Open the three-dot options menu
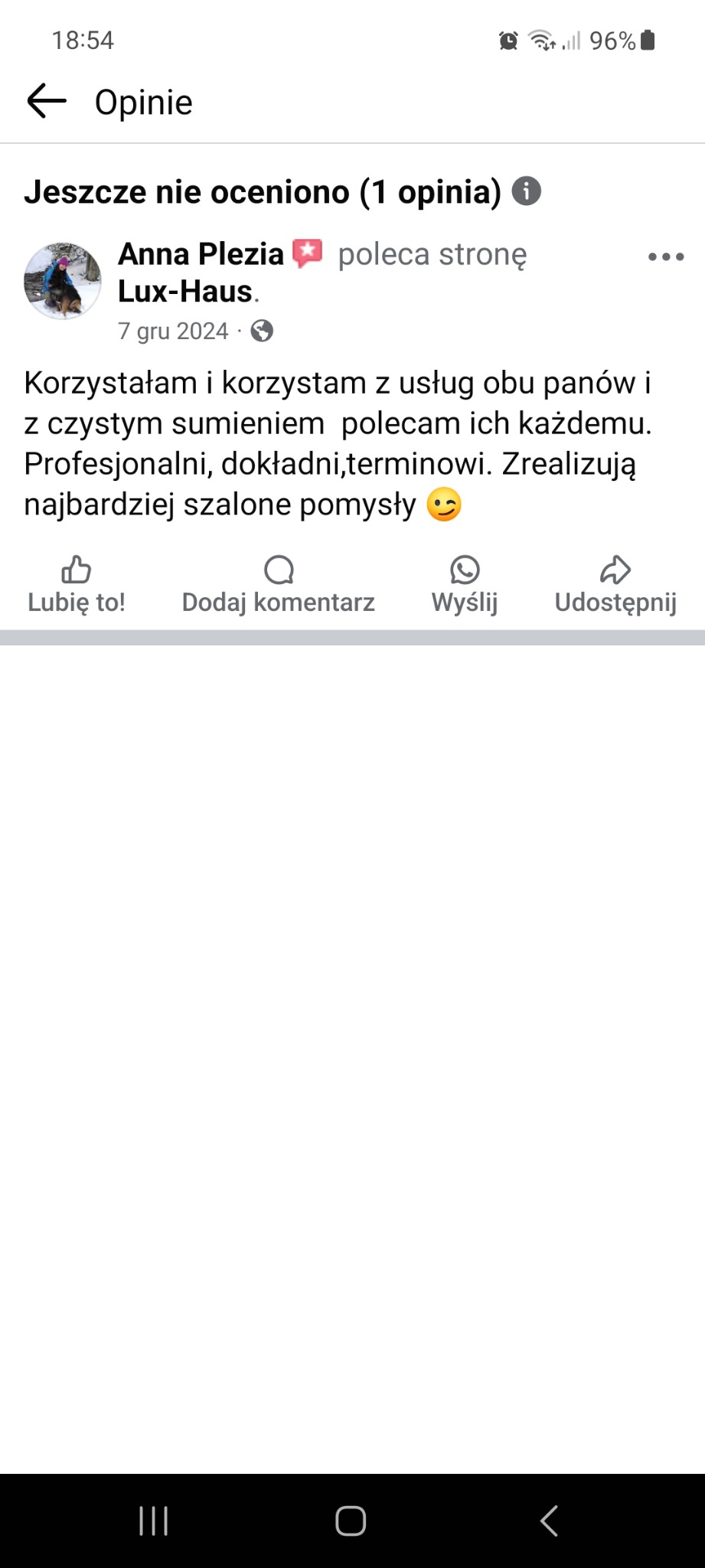Viewport: 705px width, 1568px height. click(x=664, y=258)
